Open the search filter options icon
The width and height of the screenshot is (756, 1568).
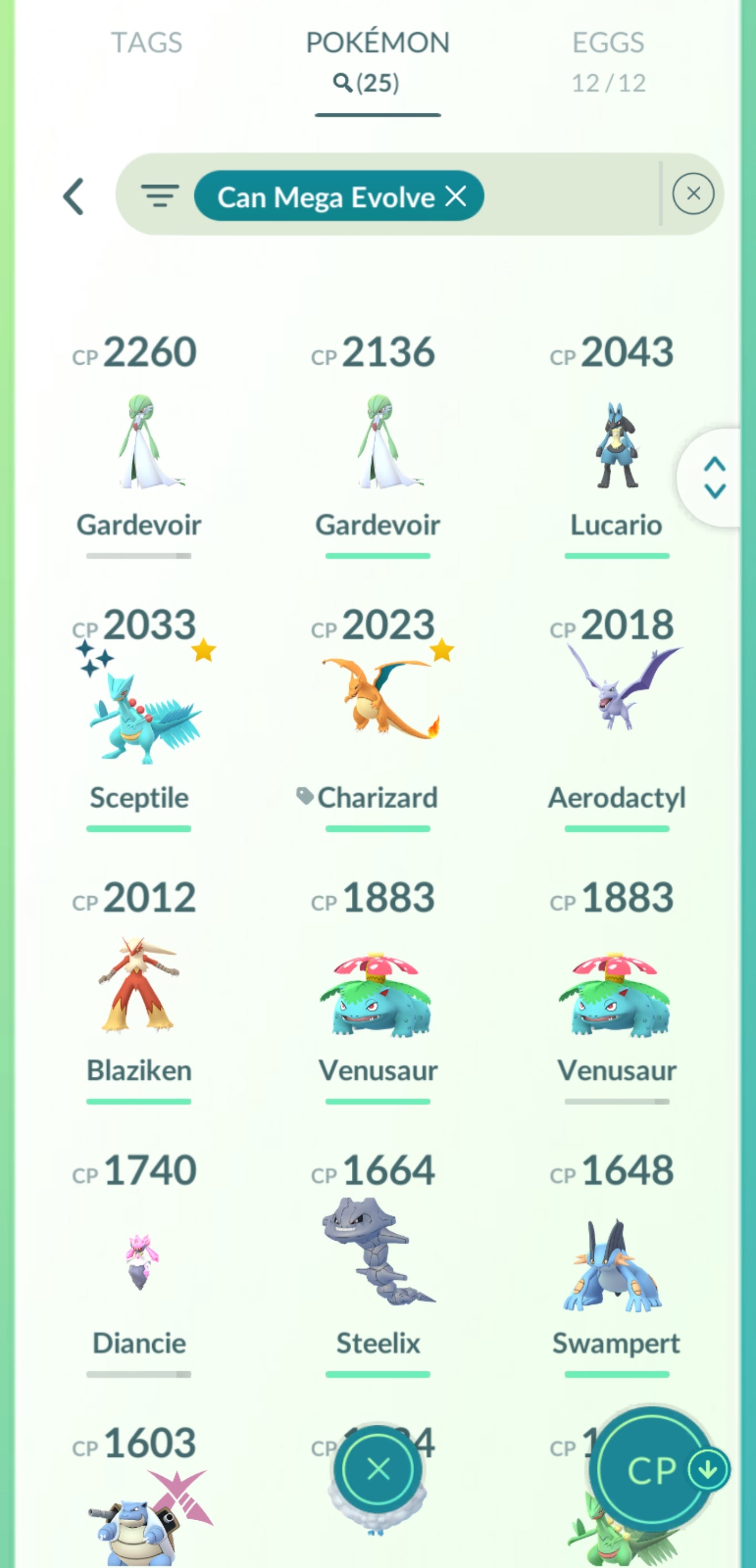[x=160, y=196]
